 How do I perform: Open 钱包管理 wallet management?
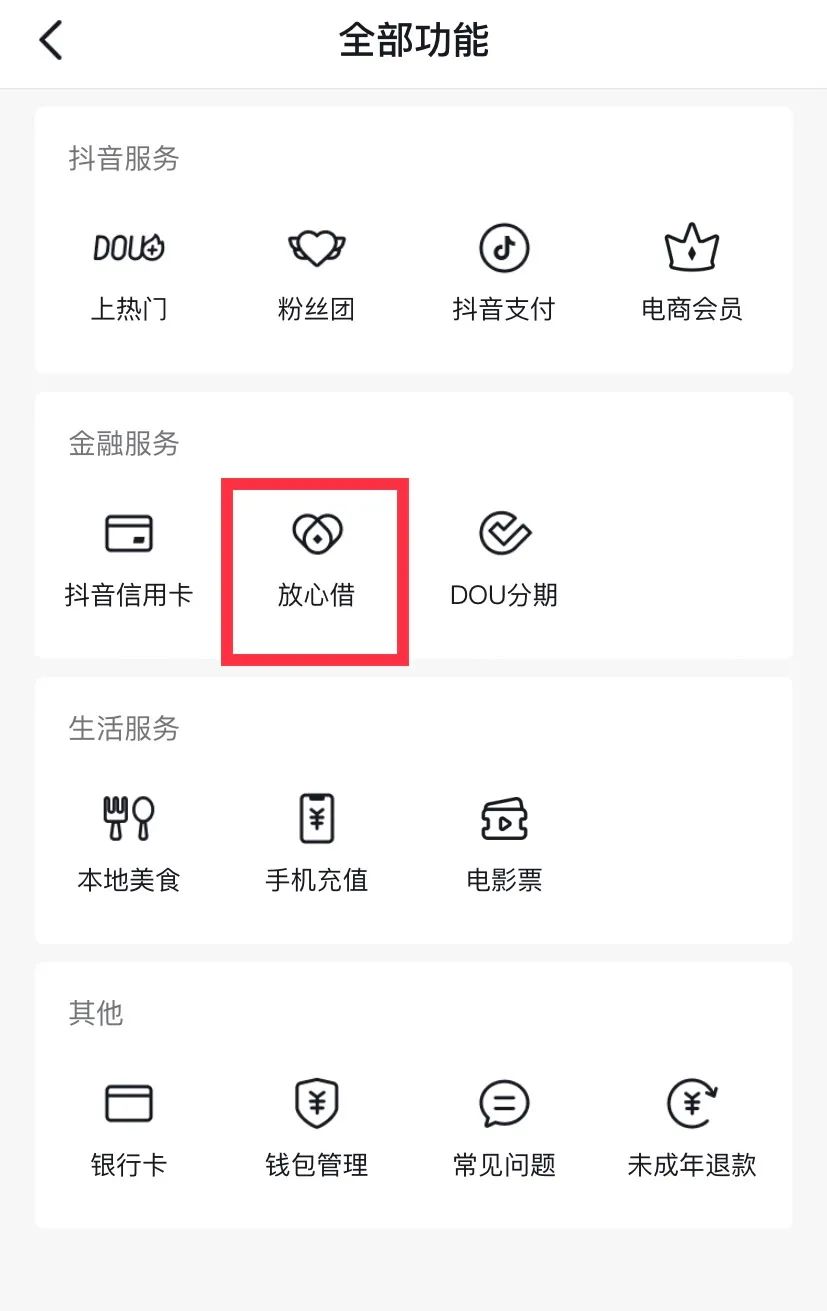[316, 1126]
